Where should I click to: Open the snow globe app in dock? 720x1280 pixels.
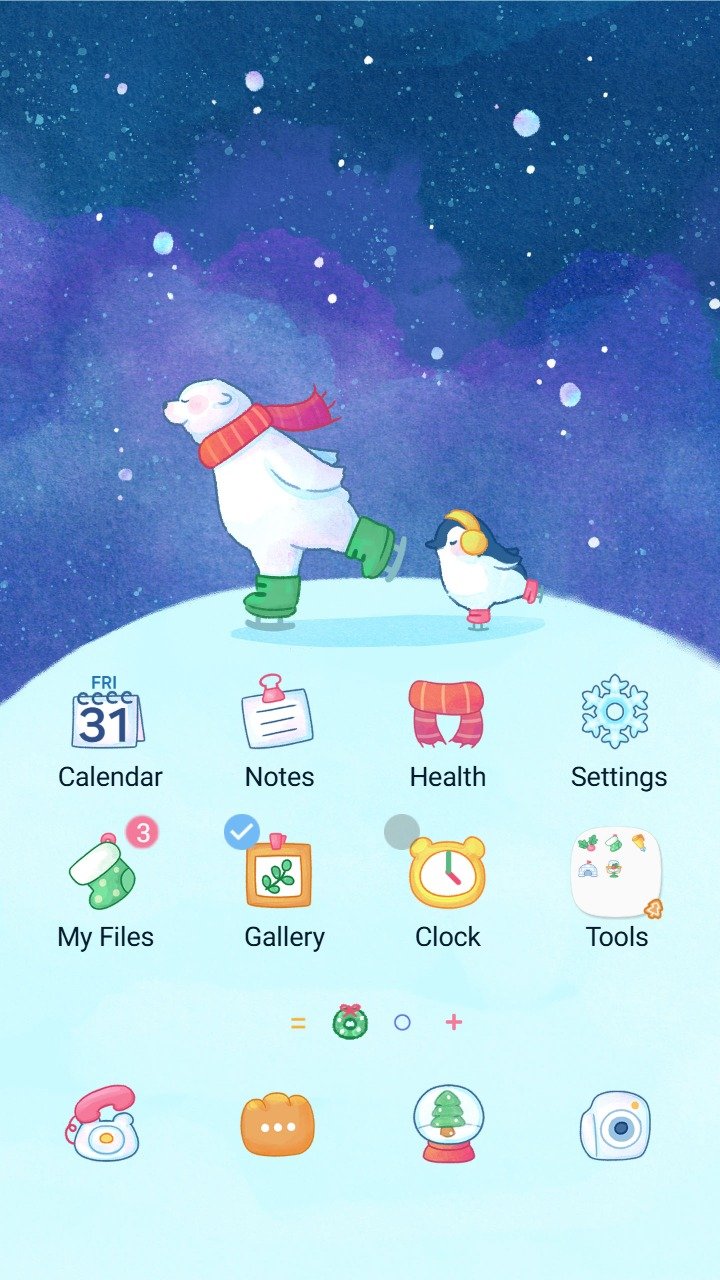[448, 1124]
